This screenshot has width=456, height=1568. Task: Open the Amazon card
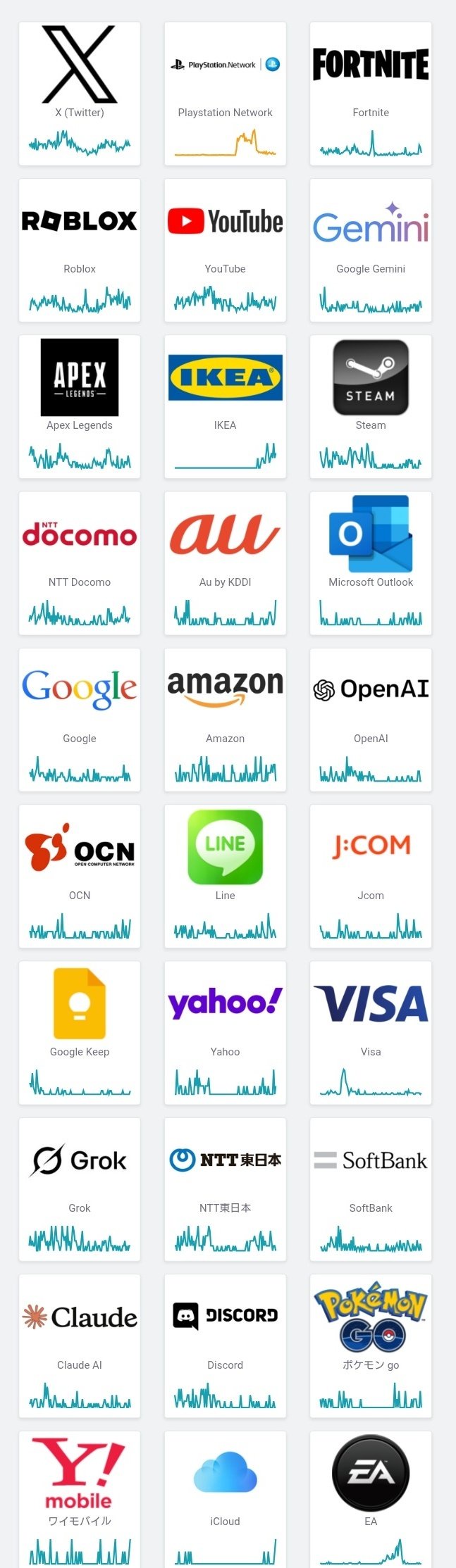click(225, 720)
